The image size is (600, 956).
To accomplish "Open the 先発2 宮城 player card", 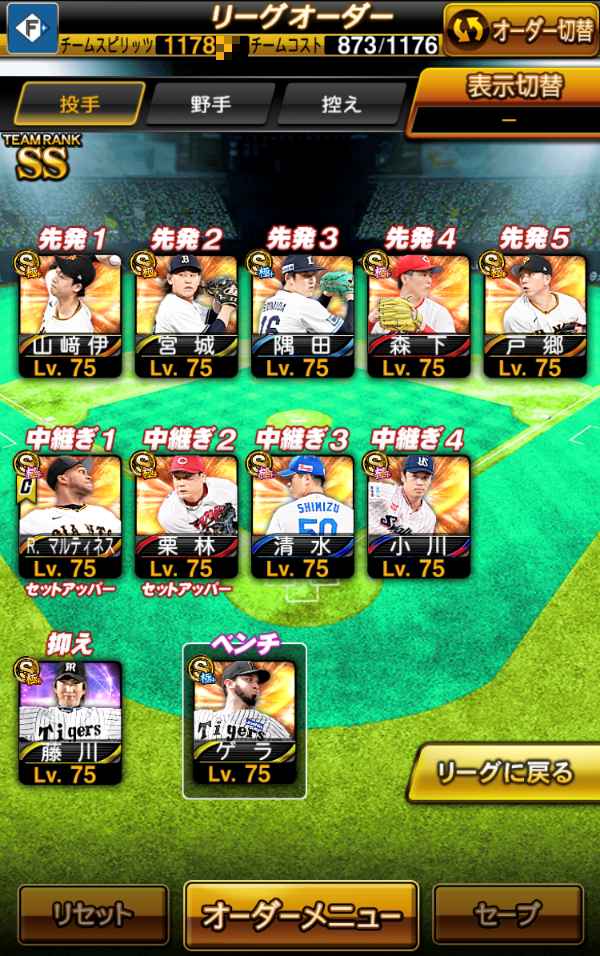I will click(187, 315).
